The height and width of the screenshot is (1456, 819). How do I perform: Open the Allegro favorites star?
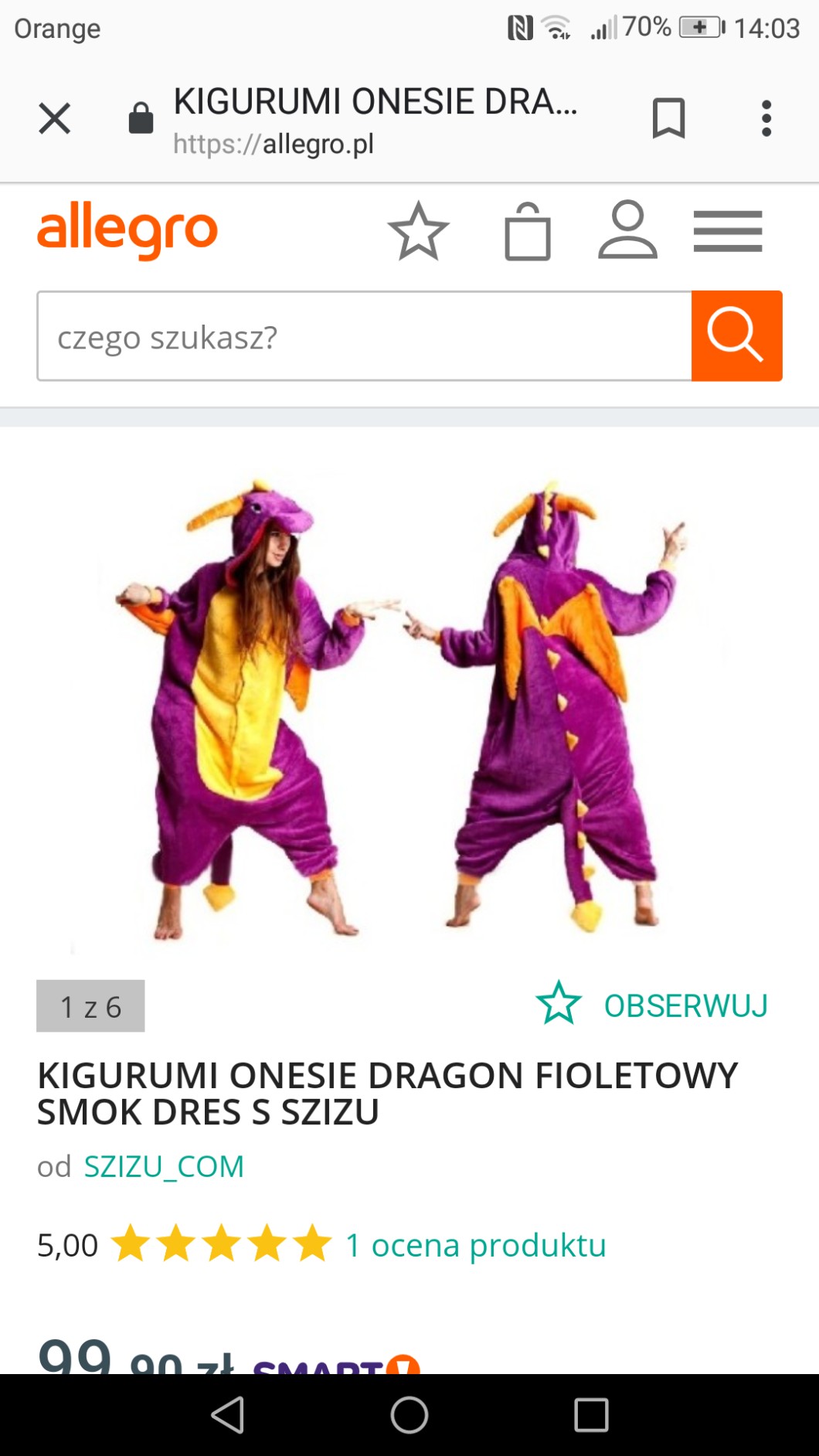(418, 231)
